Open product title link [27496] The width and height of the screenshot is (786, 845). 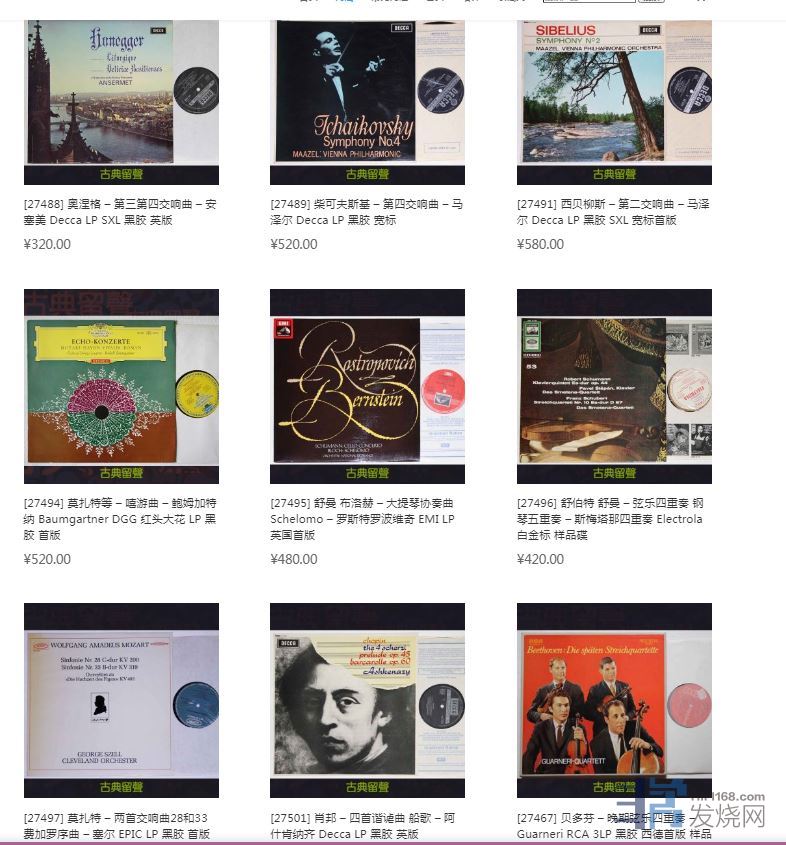(x=610, y=519)
